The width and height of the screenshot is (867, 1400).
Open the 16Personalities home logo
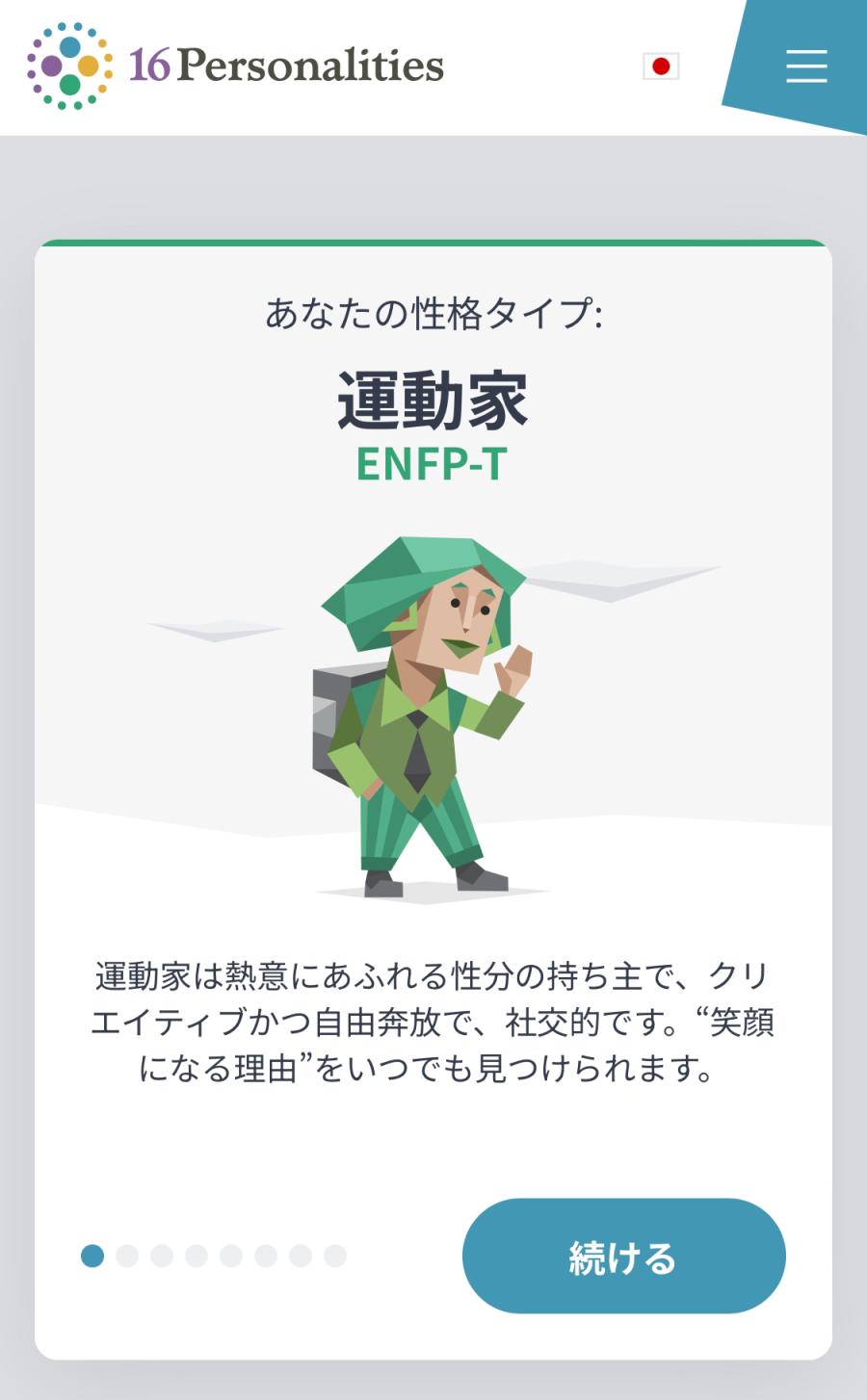click(236, 65)
